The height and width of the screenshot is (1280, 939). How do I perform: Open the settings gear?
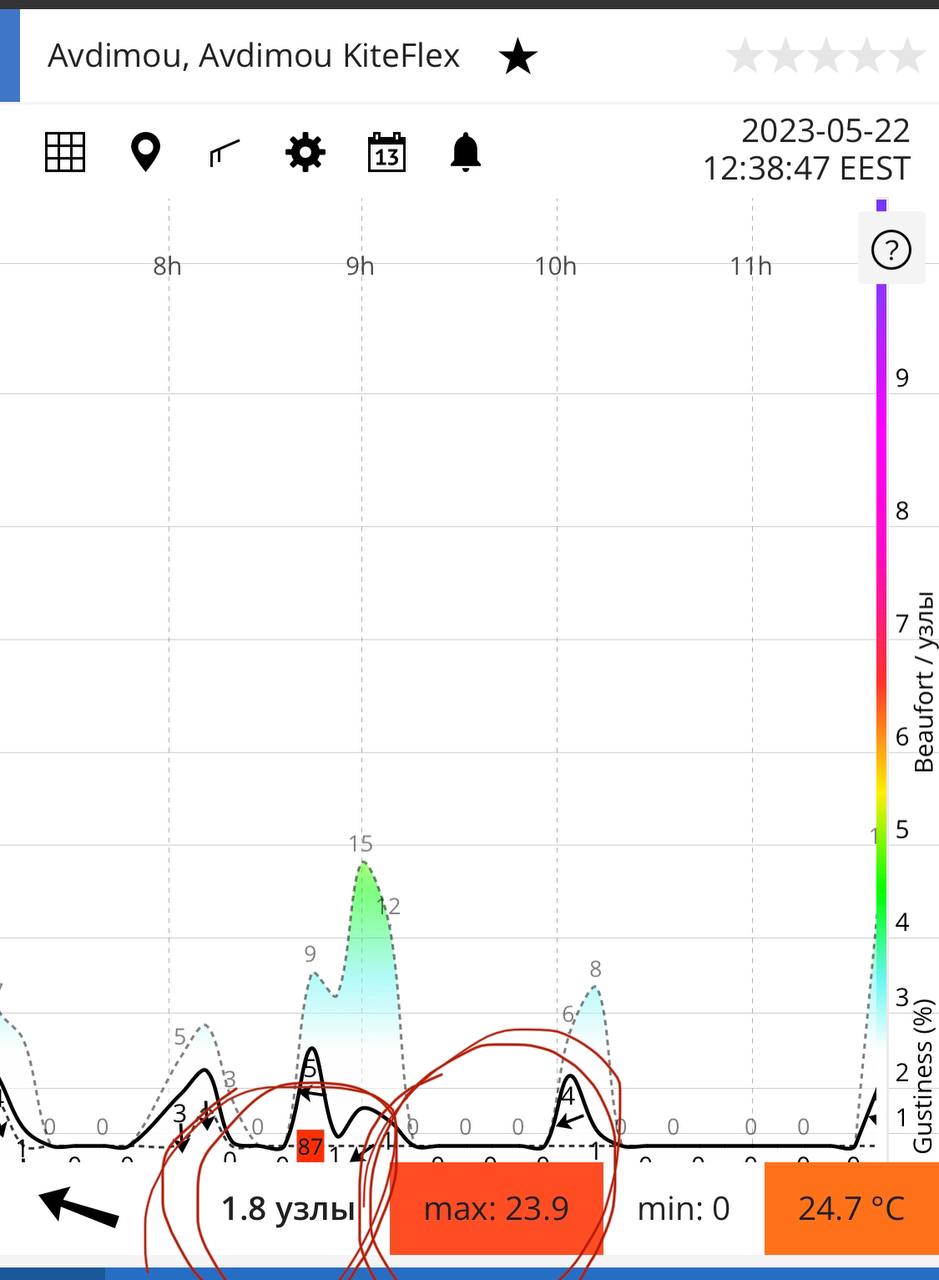coord(305,153)
